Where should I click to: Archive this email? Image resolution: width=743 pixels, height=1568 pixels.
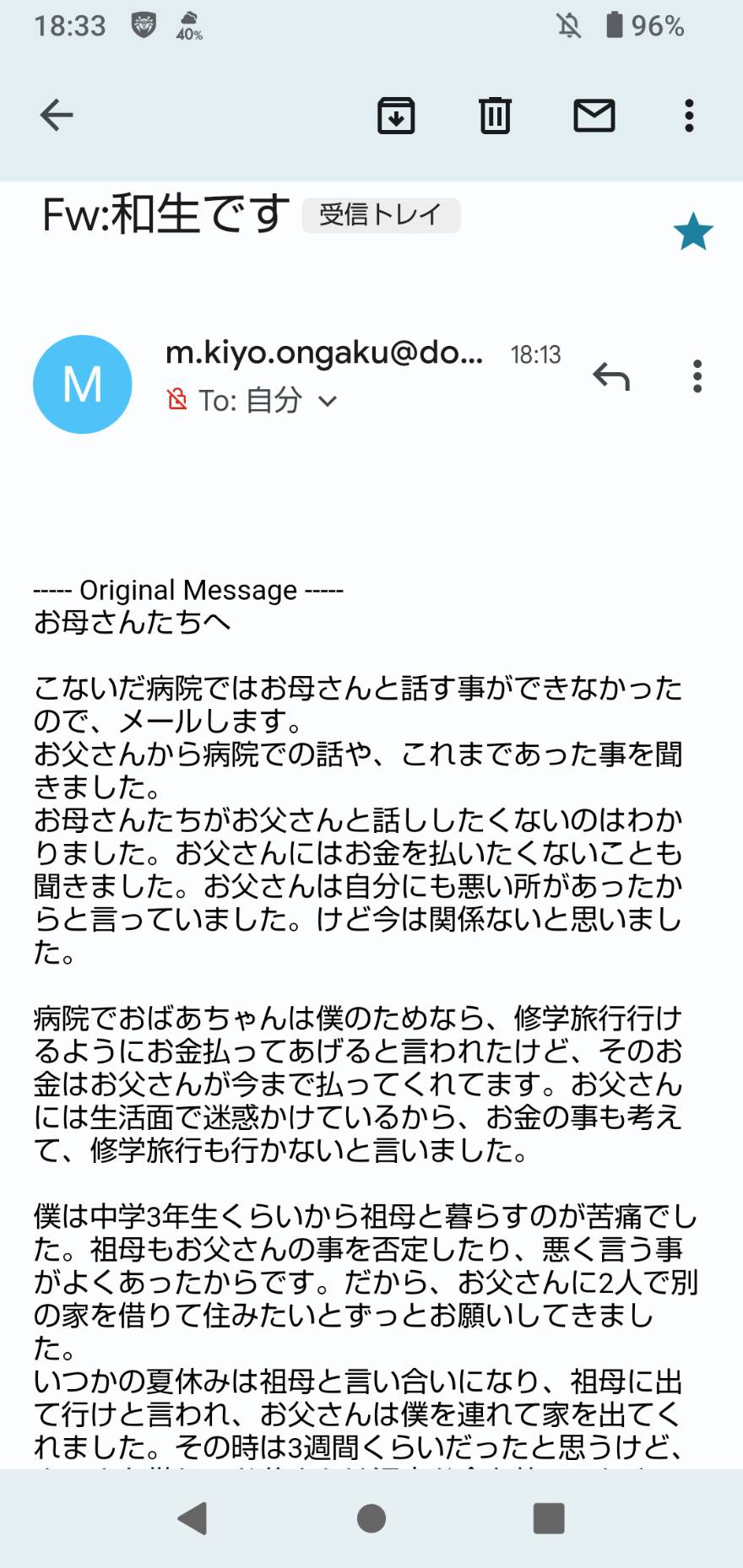tap(396, 116)
